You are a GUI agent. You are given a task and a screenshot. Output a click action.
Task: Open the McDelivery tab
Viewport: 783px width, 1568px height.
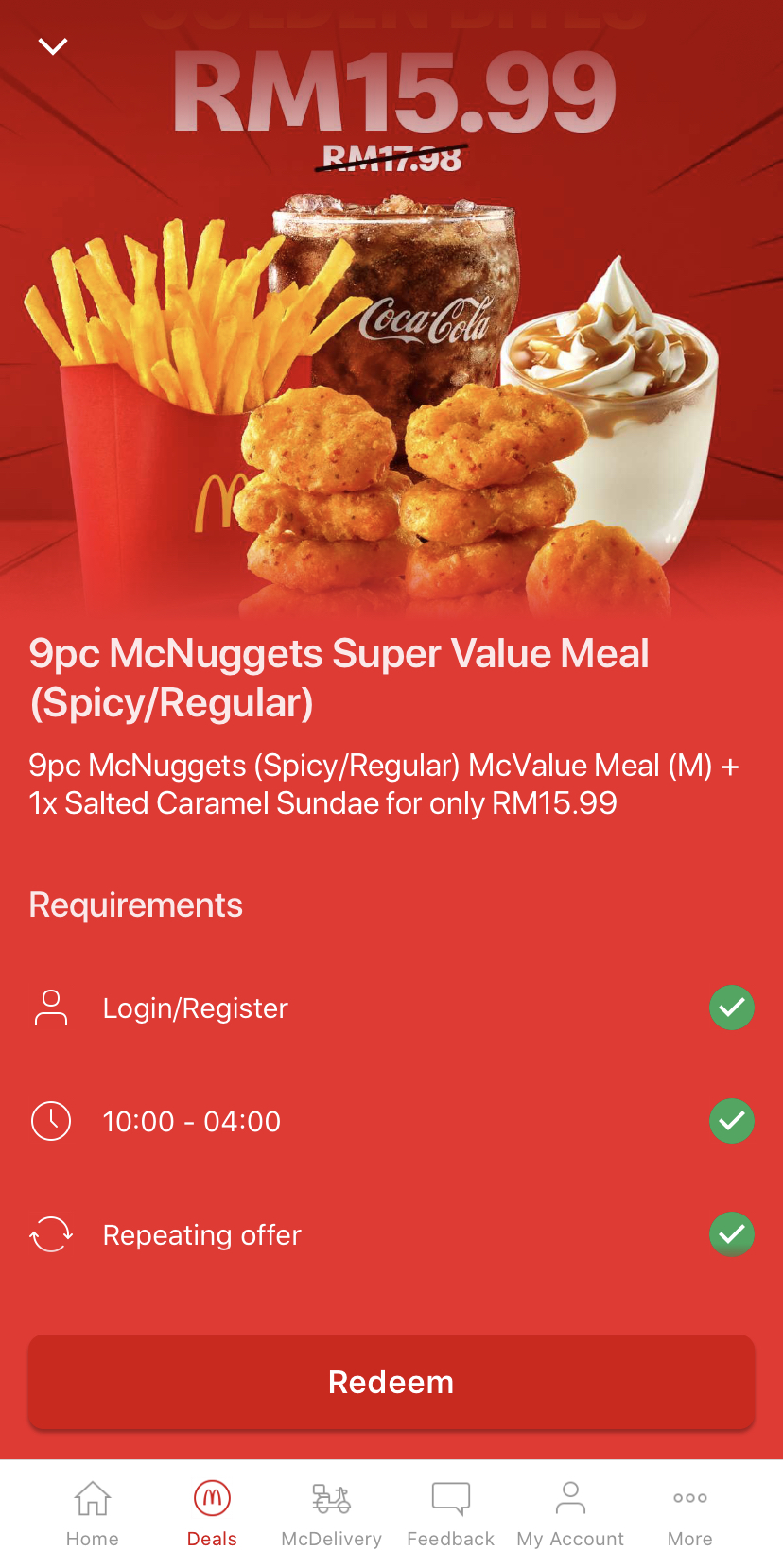tap(331, 1513)
